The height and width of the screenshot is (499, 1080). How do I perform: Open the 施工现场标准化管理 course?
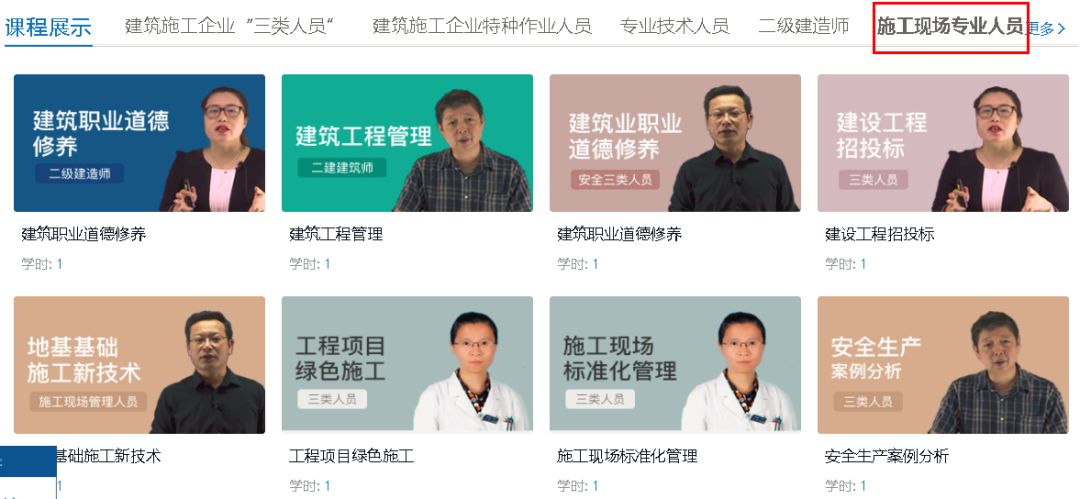pos(675,365)
